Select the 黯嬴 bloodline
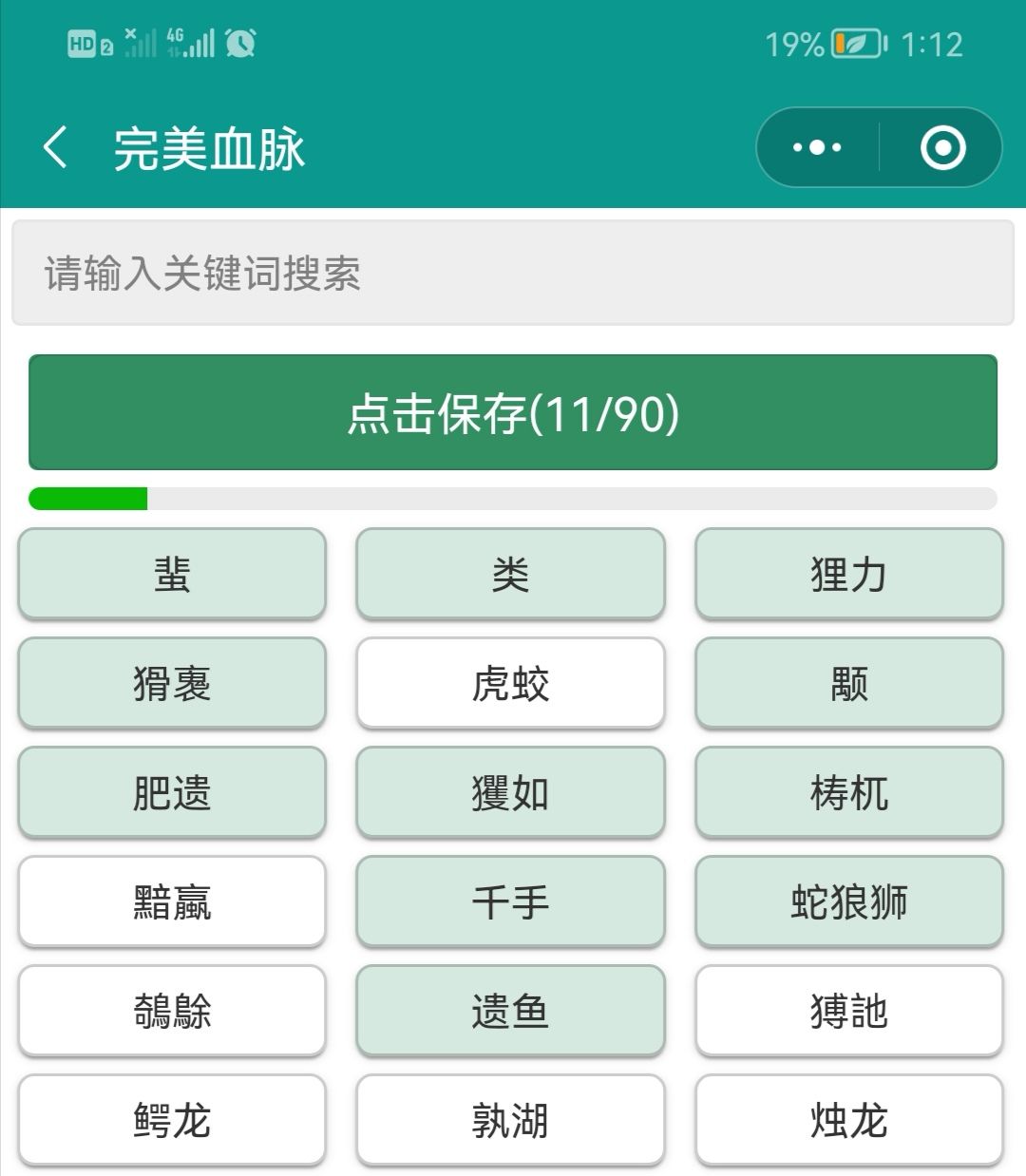Screen dimensions: 1026x1176 pos(171,902)
